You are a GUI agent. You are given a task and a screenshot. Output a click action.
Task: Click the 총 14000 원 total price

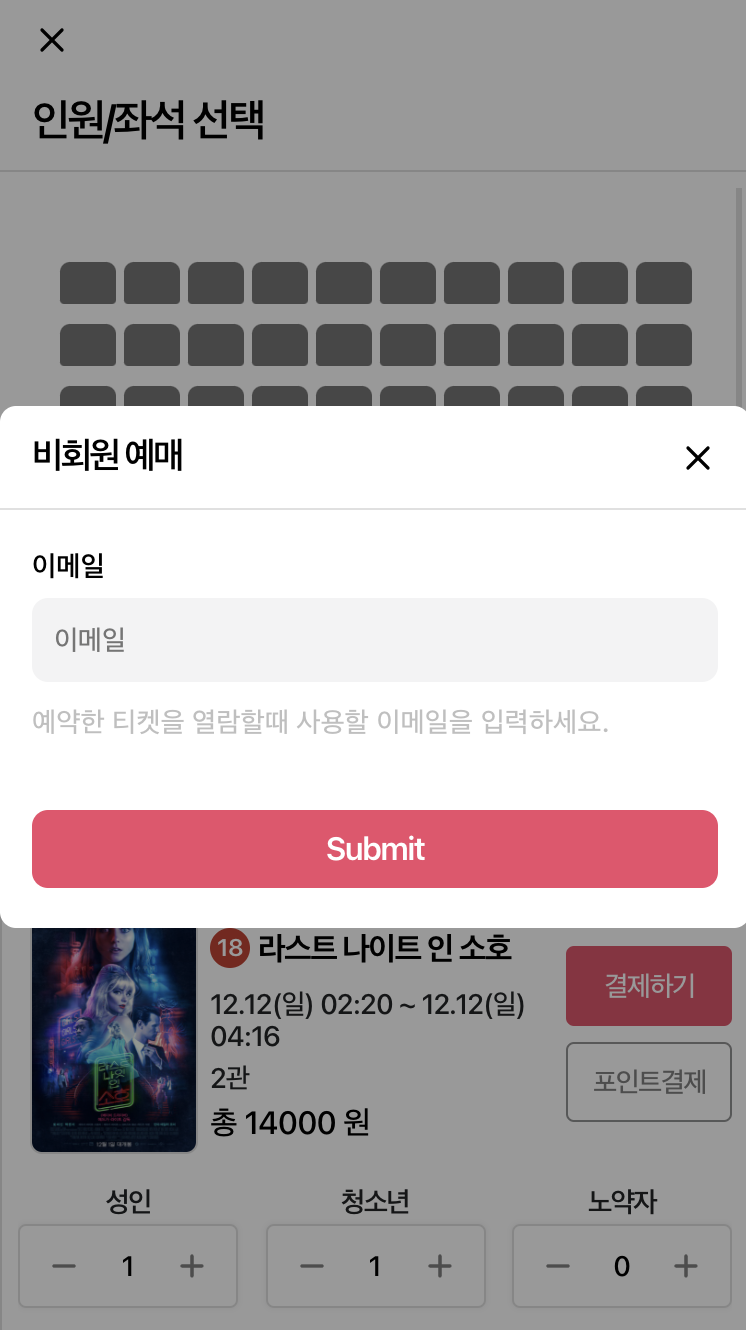pyautogui.click(x=289, y=1122)
